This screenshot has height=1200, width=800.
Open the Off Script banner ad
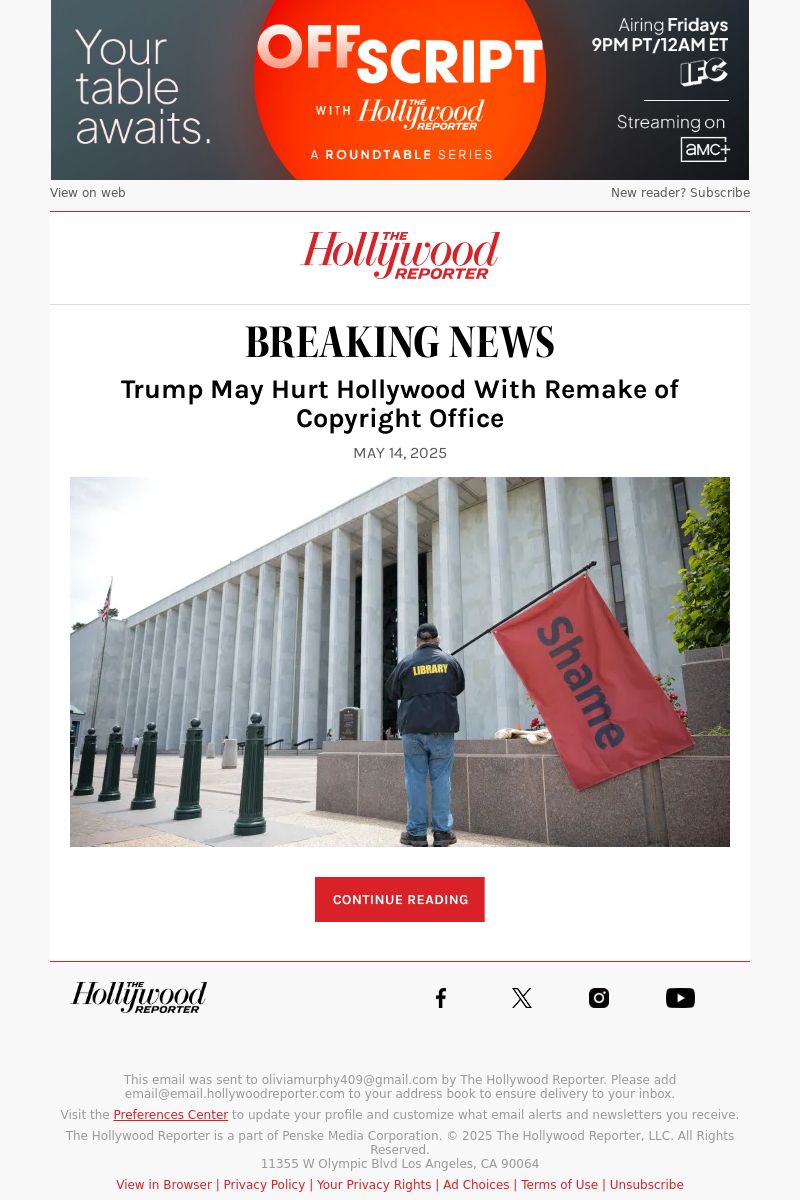(x=400, y=90)
